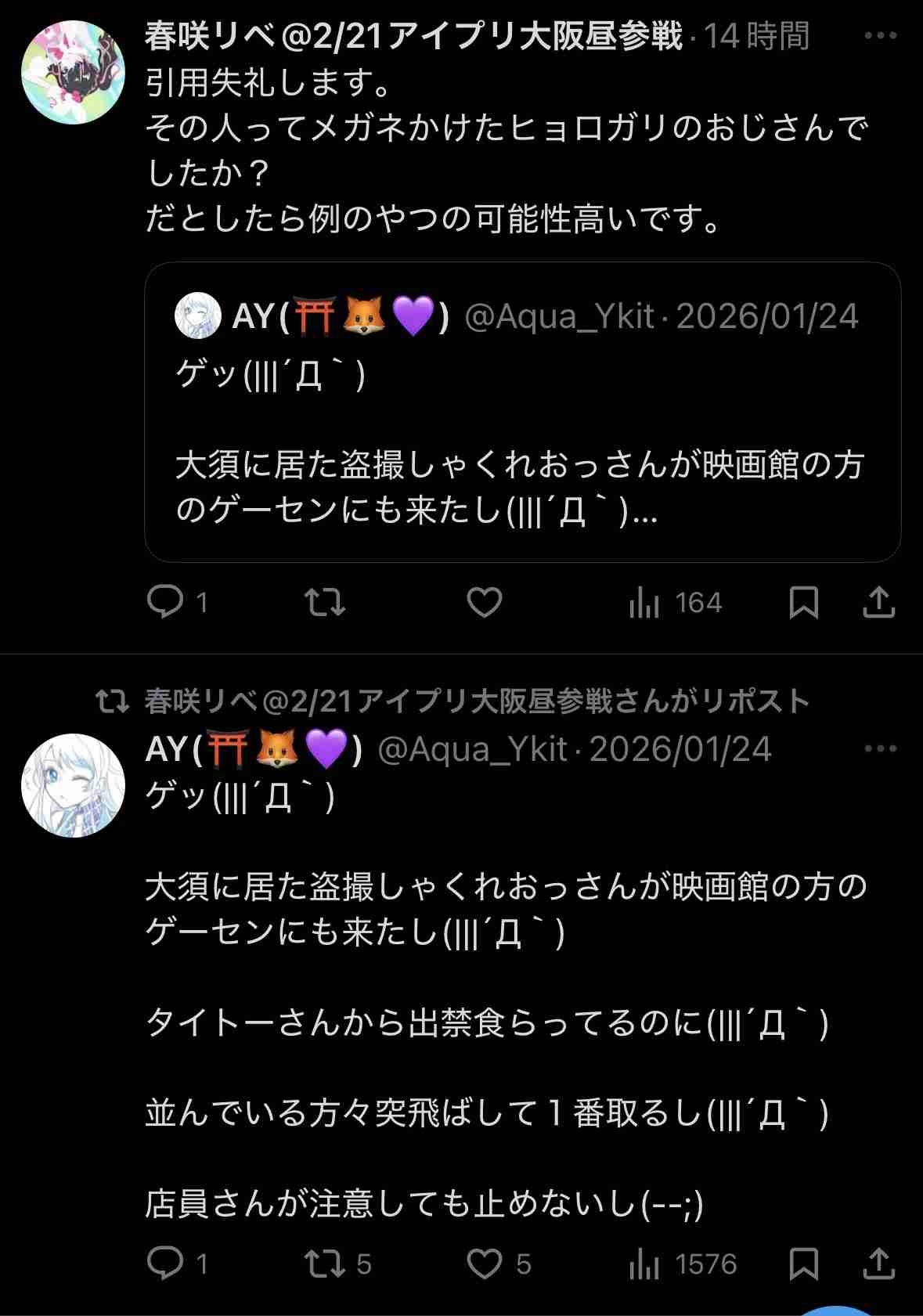The height and width of the screenshot is (1316, 923).
Task: Reply to AY's reposted post
Action: tap(165, 1264)
